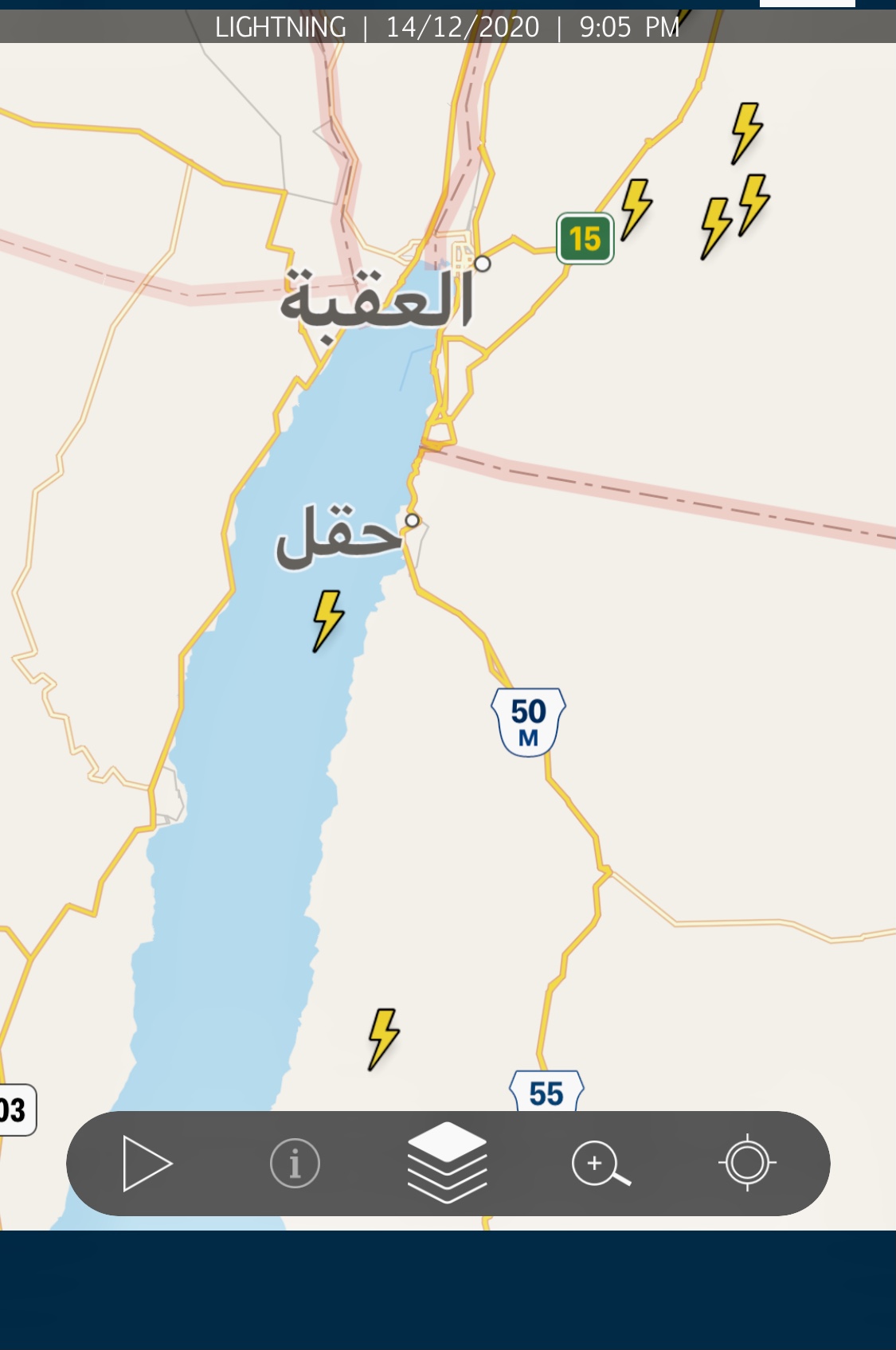Center map on my location
This screenshot has width=896, height=1350.
747,1163
